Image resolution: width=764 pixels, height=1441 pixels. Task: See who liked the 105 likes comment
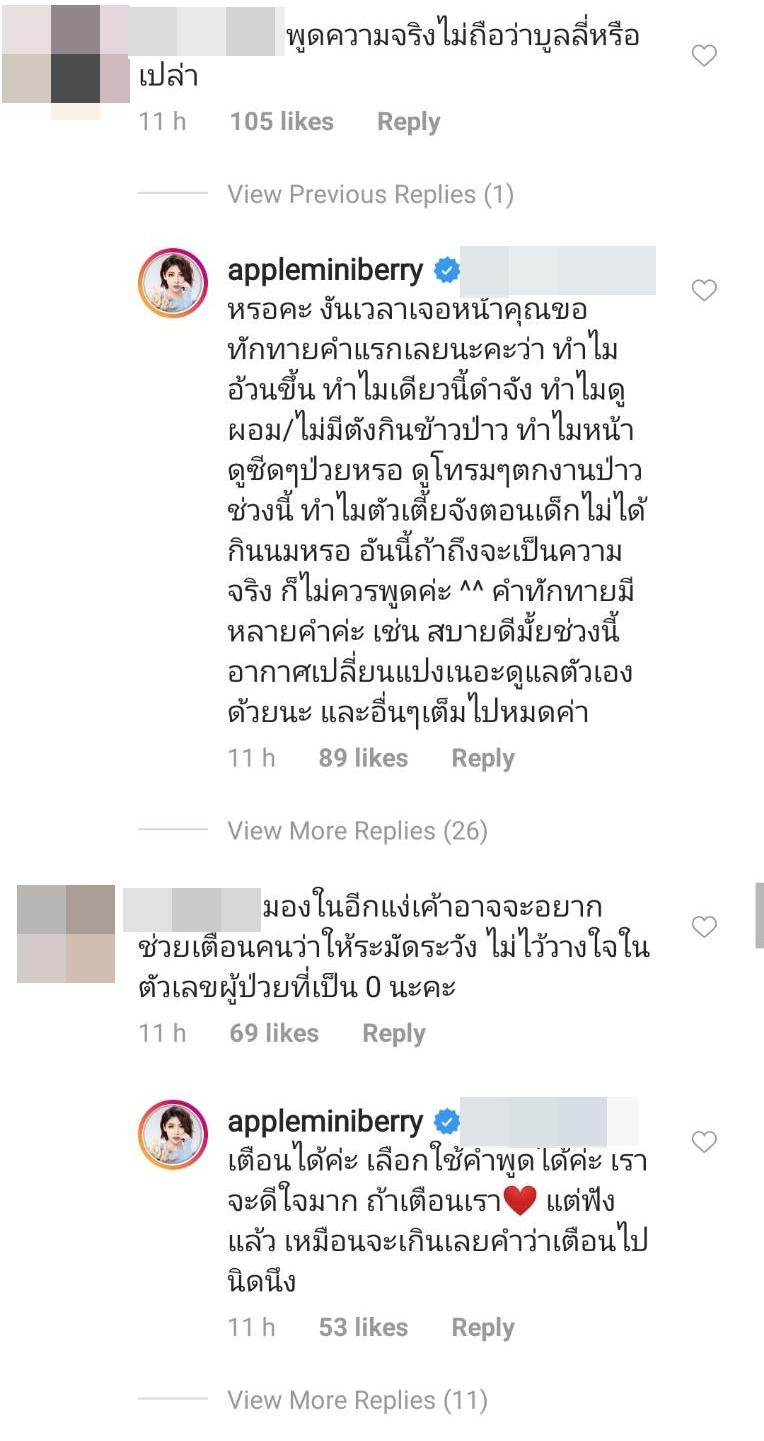click(x=281, y=122)
